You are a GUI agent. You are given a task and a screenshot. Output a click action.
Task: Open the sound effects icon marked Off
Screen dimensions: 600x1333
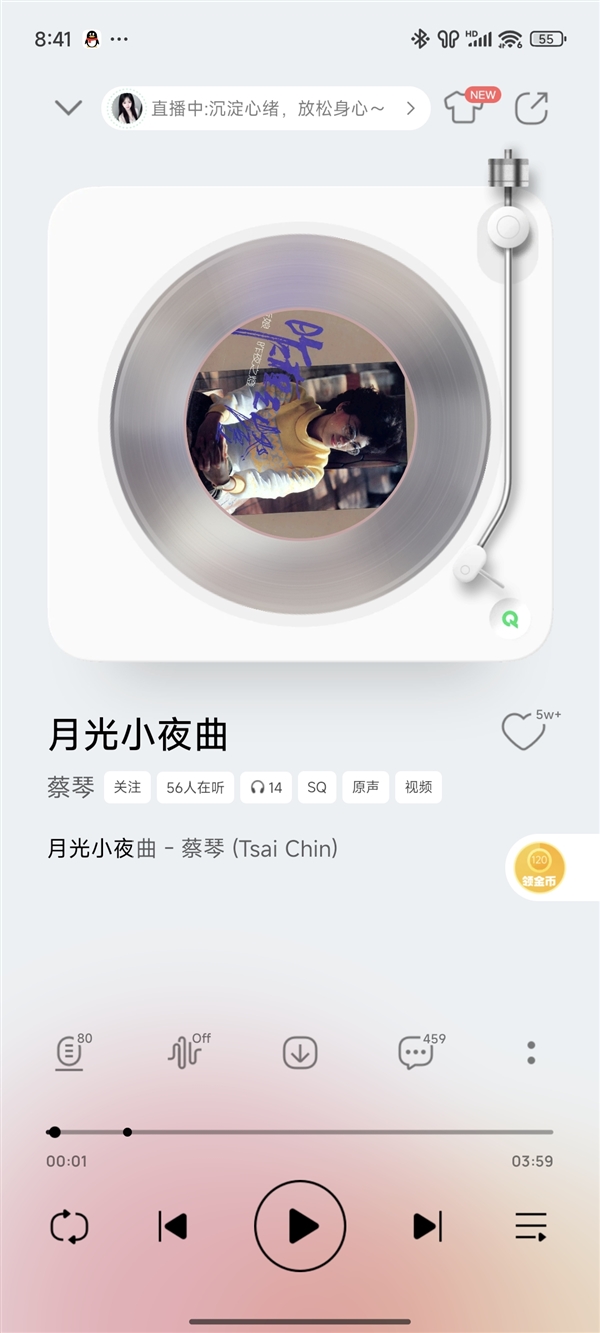(x=185, y=1053)
